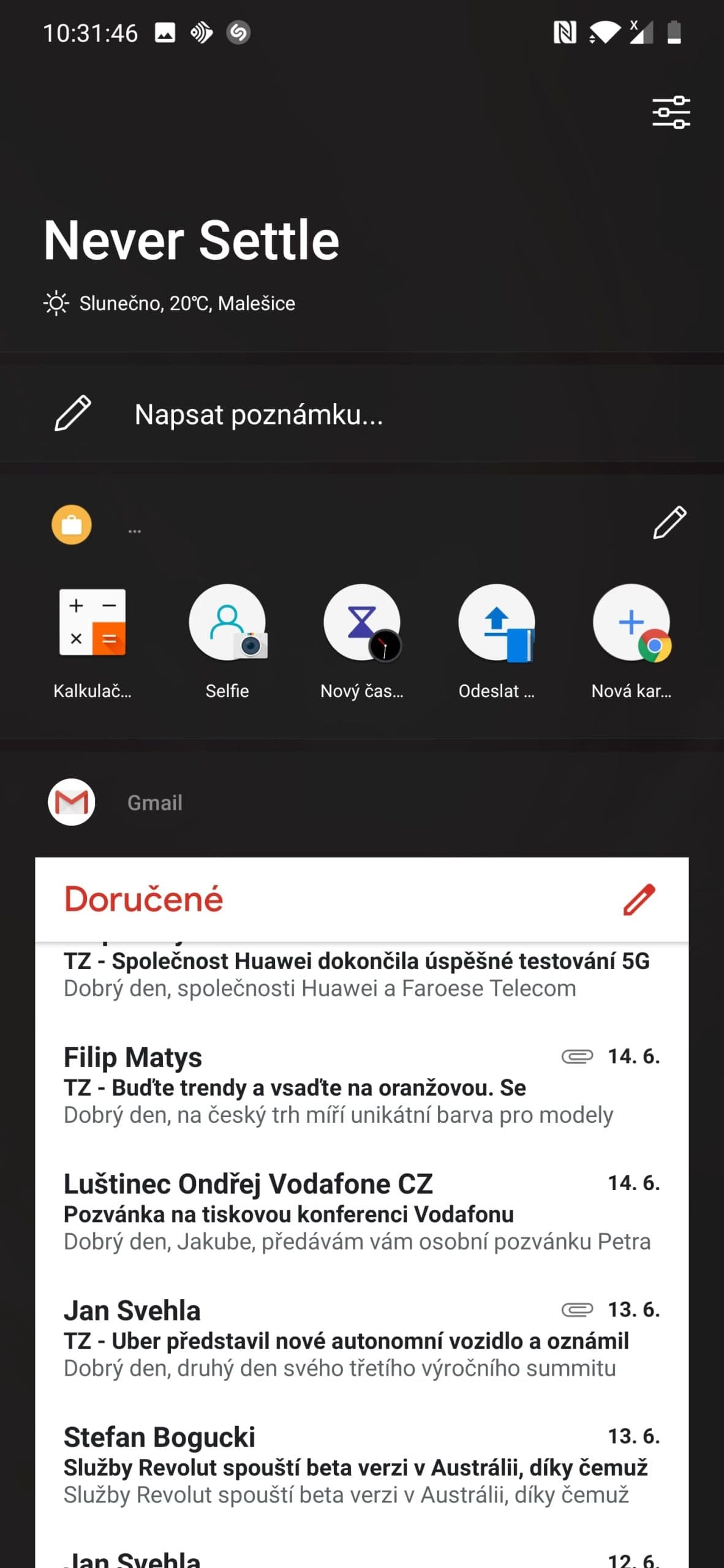Image resolution: width=724 pixels, height=1568 pixels.
Task: Tap the Napsat poznámku note field
Action: click(258, 415)
